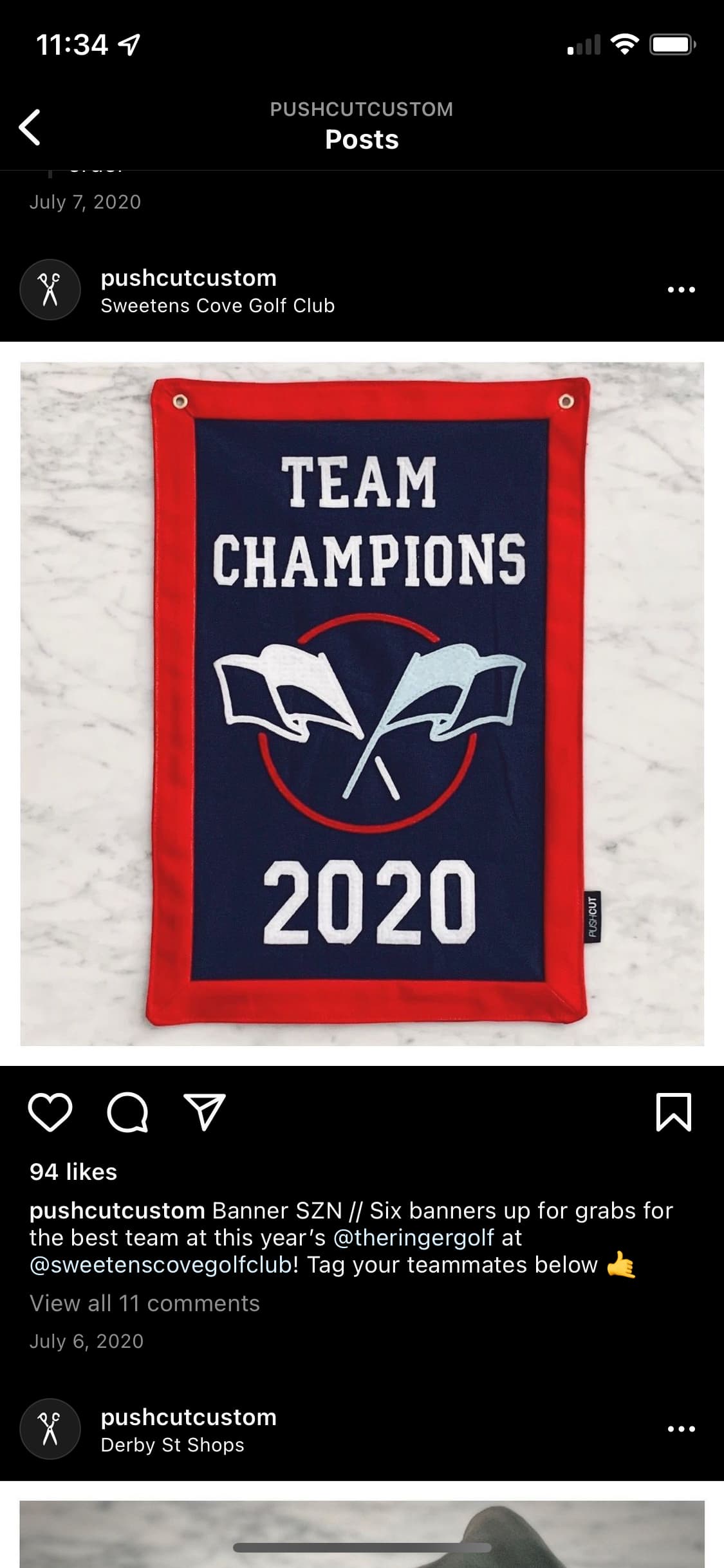Viewport: 724px width, 1568px height.
Task: Open options menu for Sweetens Cove post
Action: 681,290
